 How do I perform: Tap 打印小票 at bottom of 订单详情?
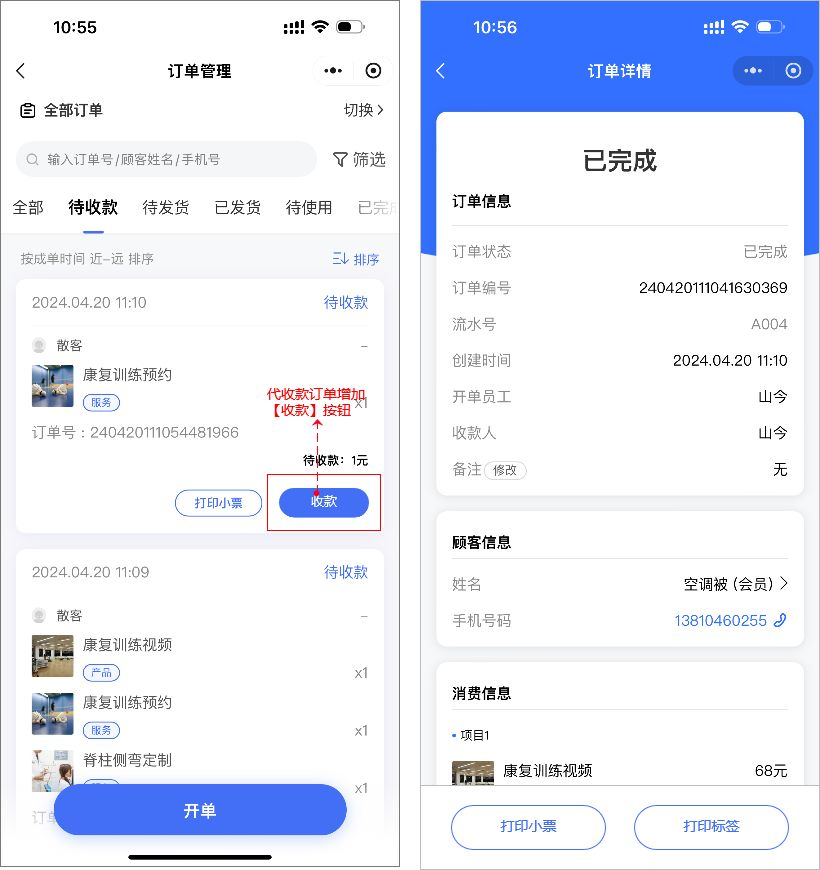coord(528,827)
